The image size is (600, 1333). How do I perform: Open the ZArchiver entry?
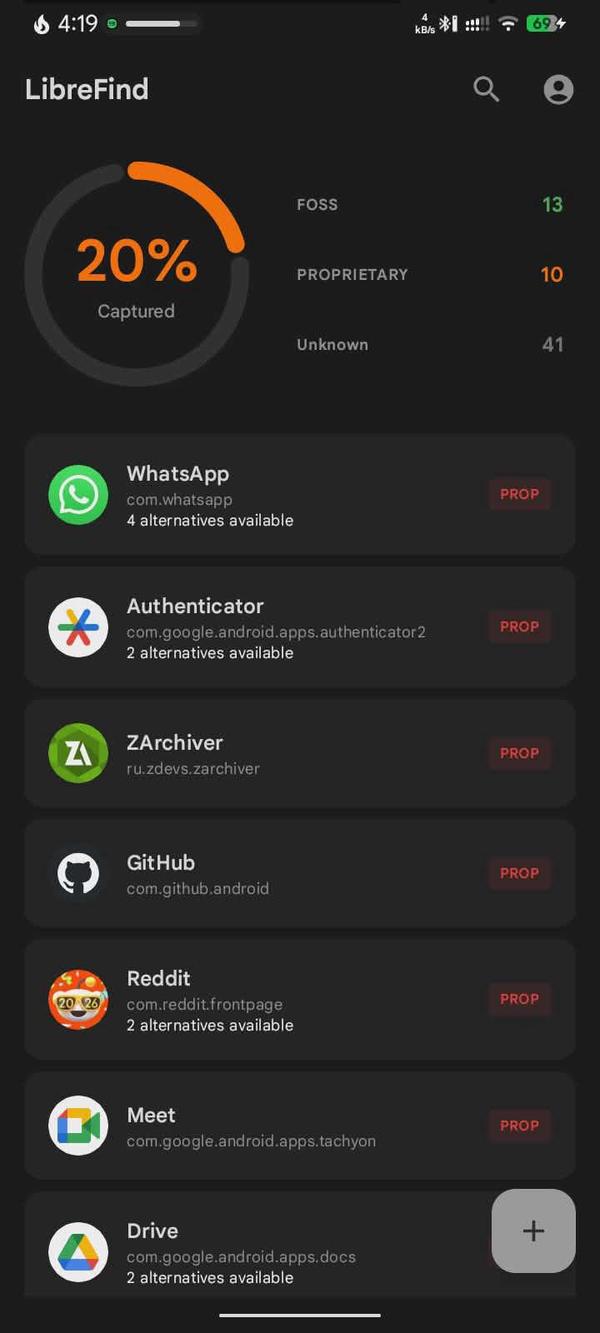pyautogui.click(x=300, y=753)
